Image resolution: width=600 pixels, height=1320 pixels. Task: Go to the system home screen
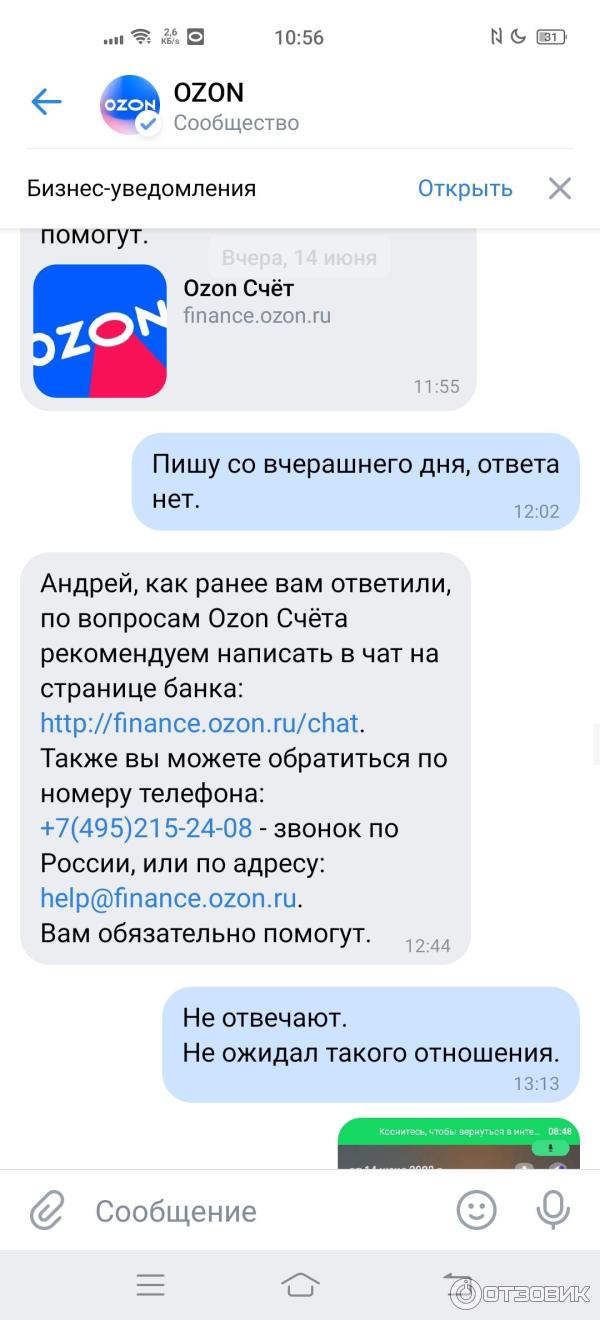300,1285
